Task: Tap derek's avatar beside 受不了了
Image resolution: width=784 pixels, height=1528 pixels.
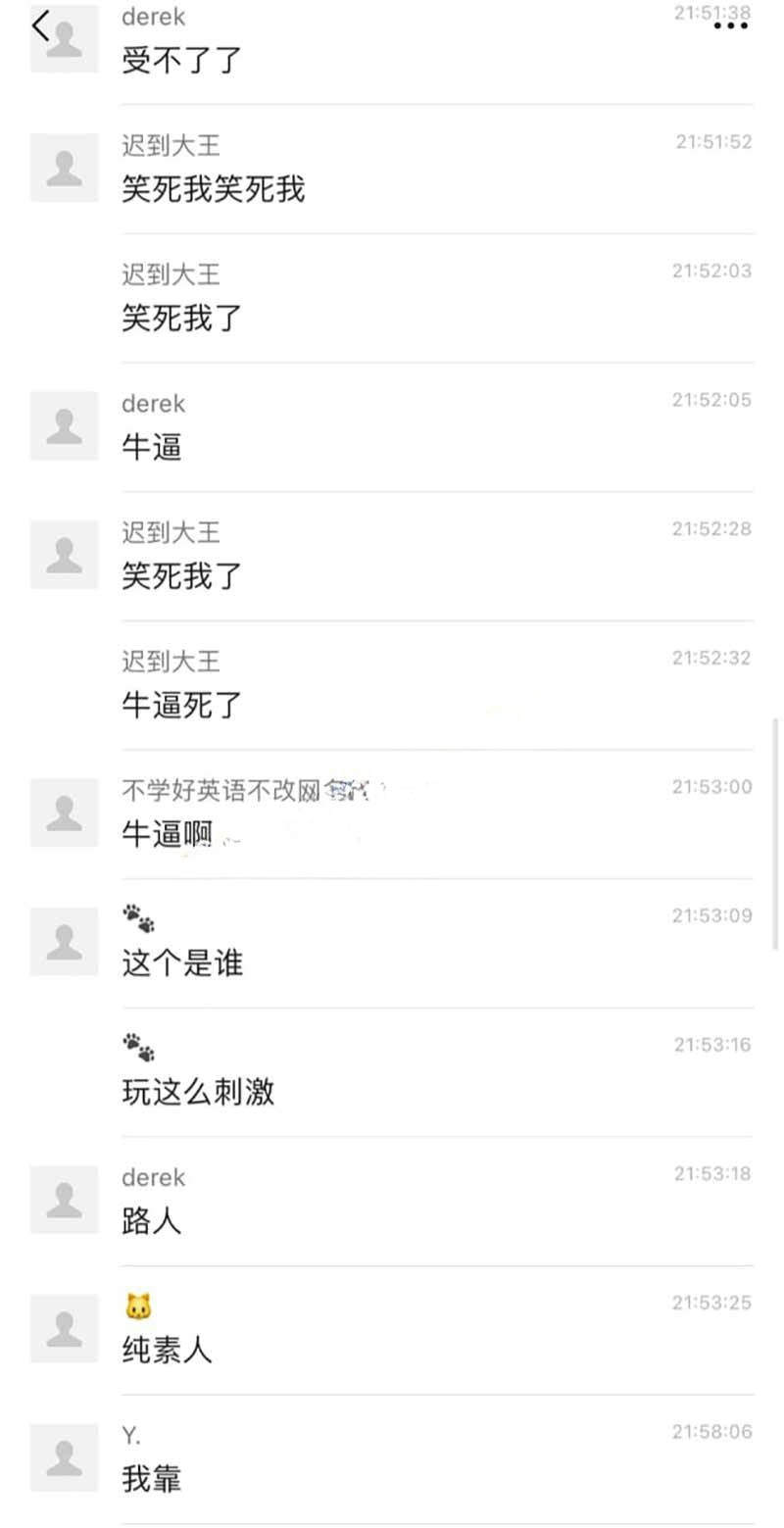Action: tap(65, 39)
